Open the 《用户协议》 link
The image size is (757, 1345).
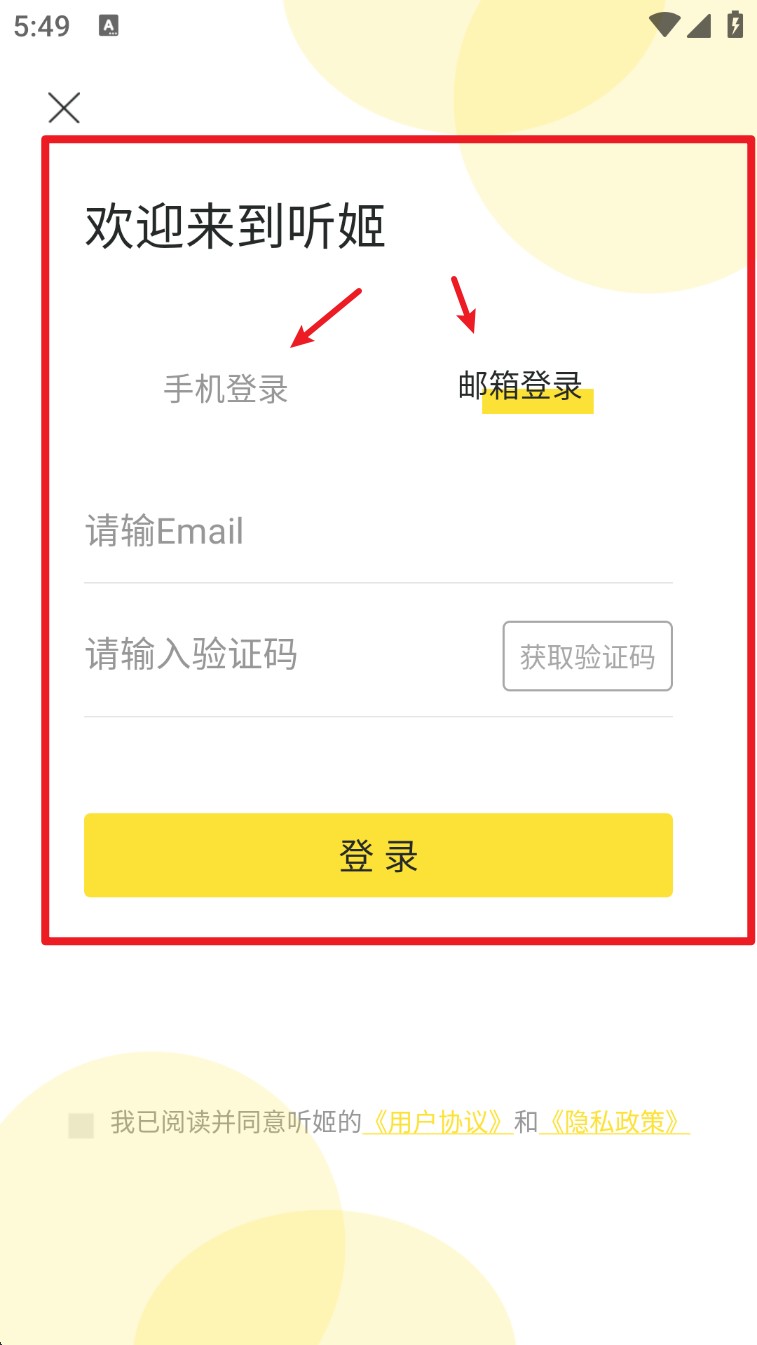(438, 1122)
